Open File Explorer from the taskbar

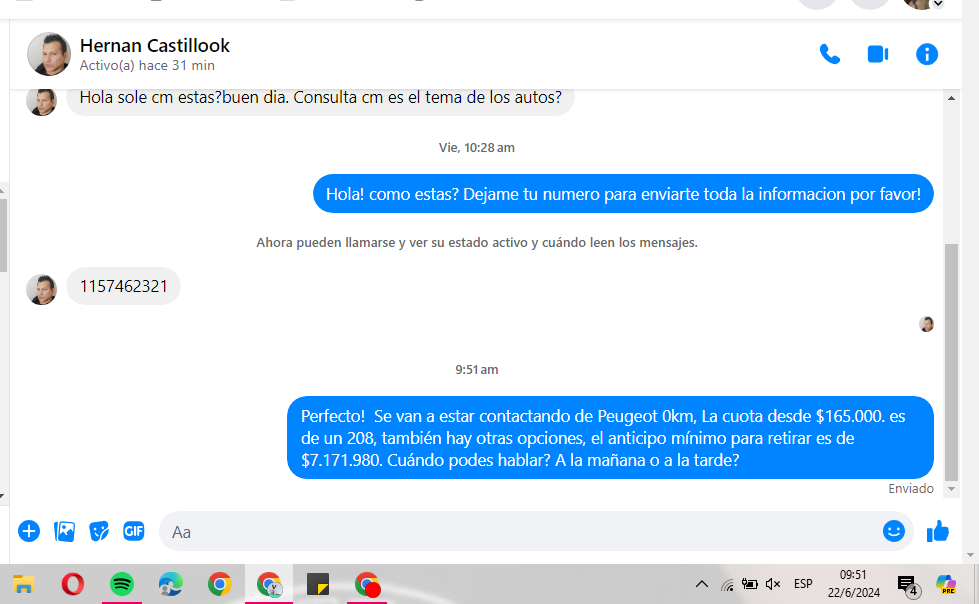pos(24,584)
